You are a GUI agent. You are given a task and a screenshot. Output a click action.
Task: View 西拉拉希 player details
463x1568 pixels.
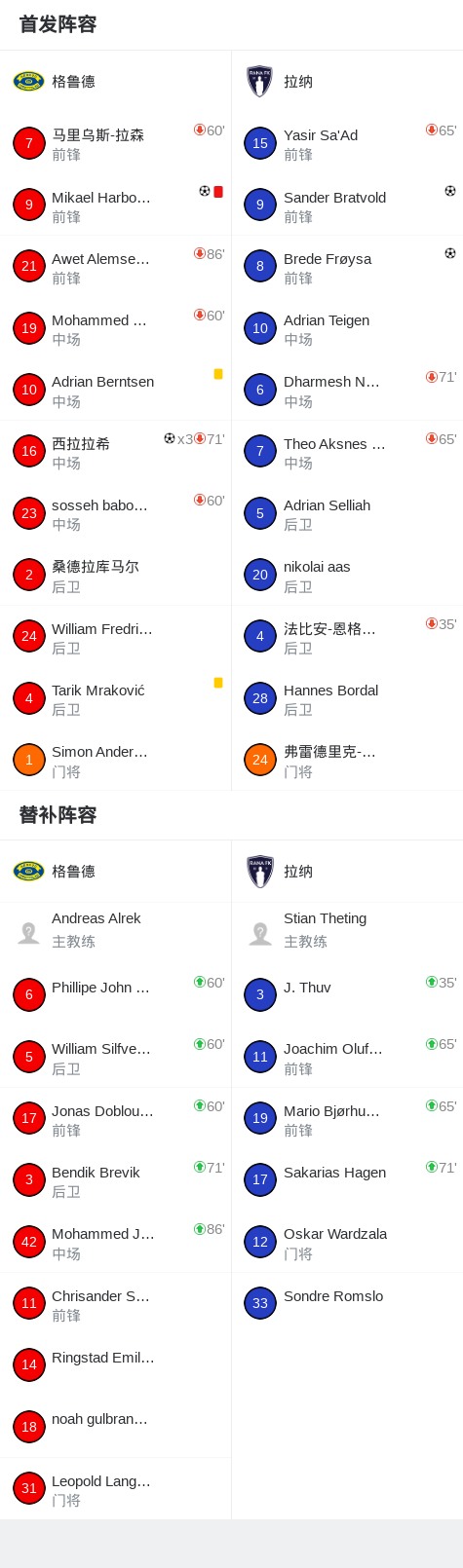click(x=115, y=452)
